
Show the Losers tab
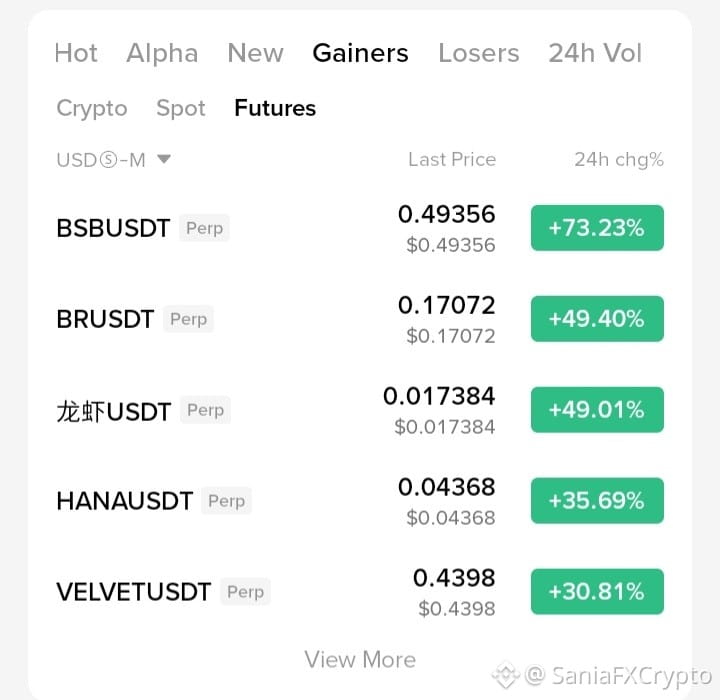(479, 53)
